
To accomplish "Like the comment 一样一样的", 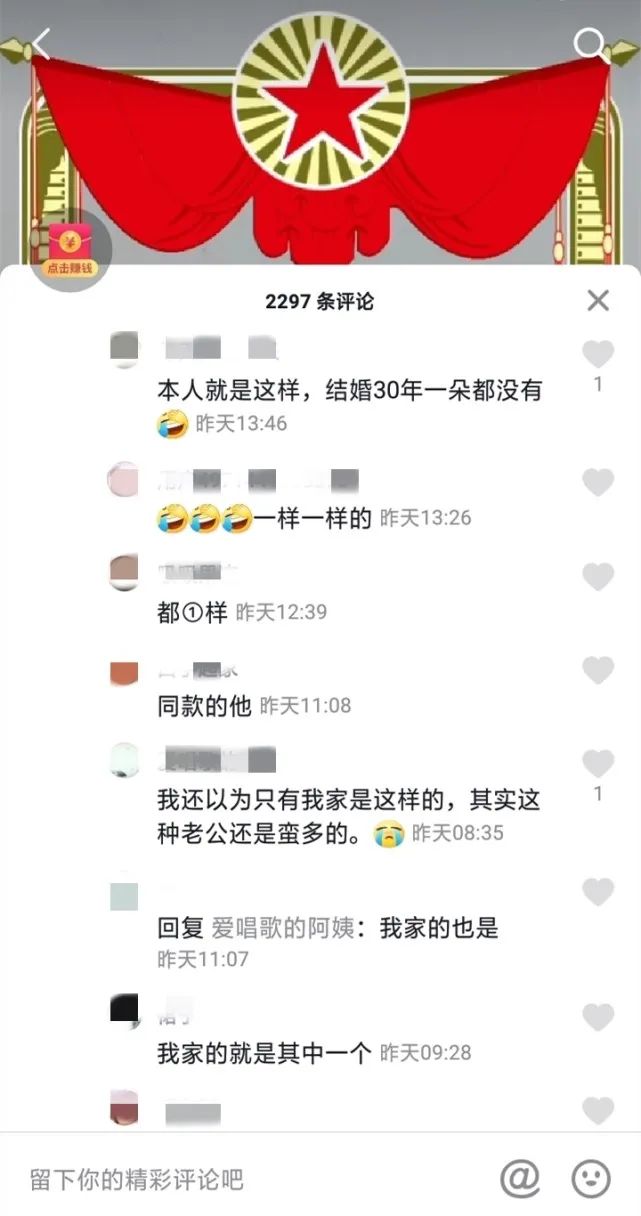I will click(x=598, y=483).
